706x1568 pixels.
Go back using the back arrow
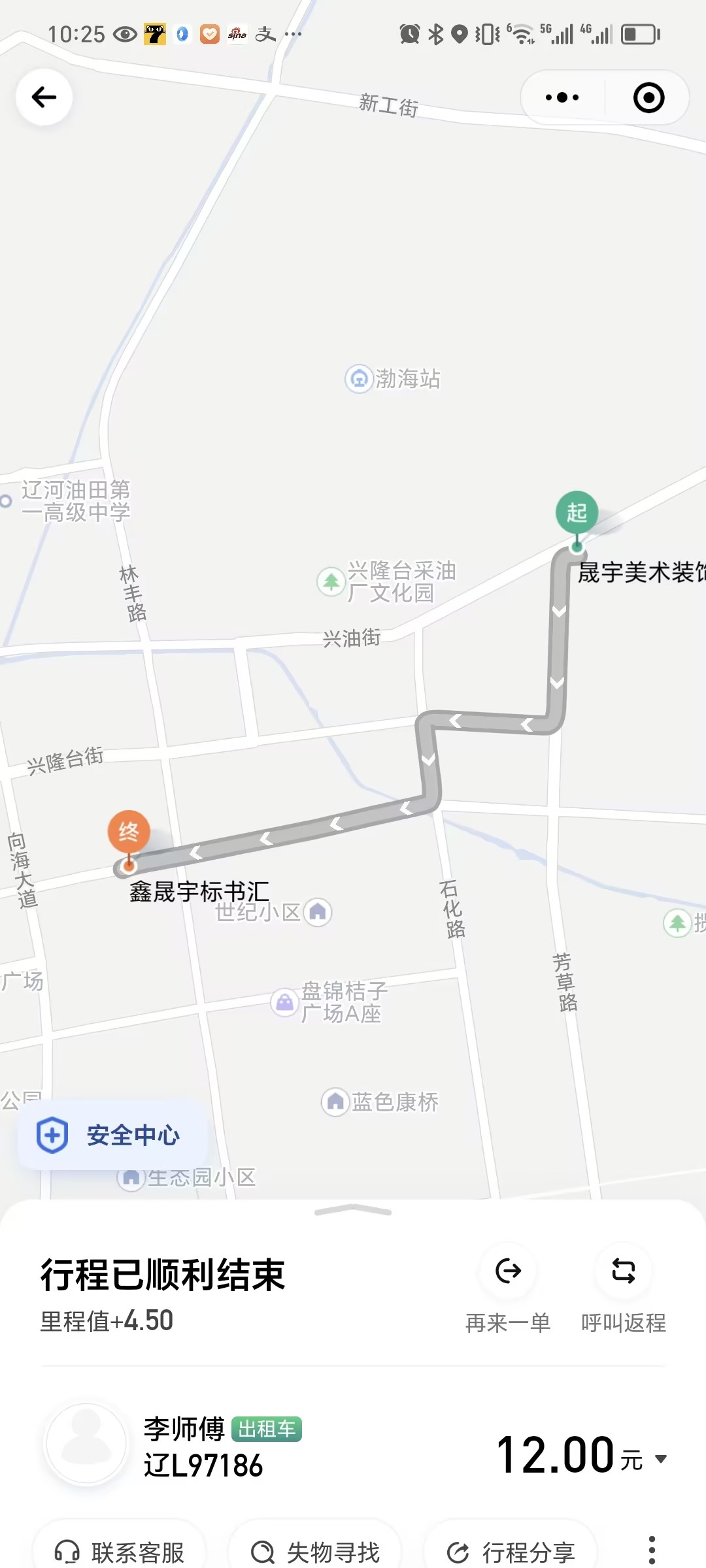coord(44,97)
